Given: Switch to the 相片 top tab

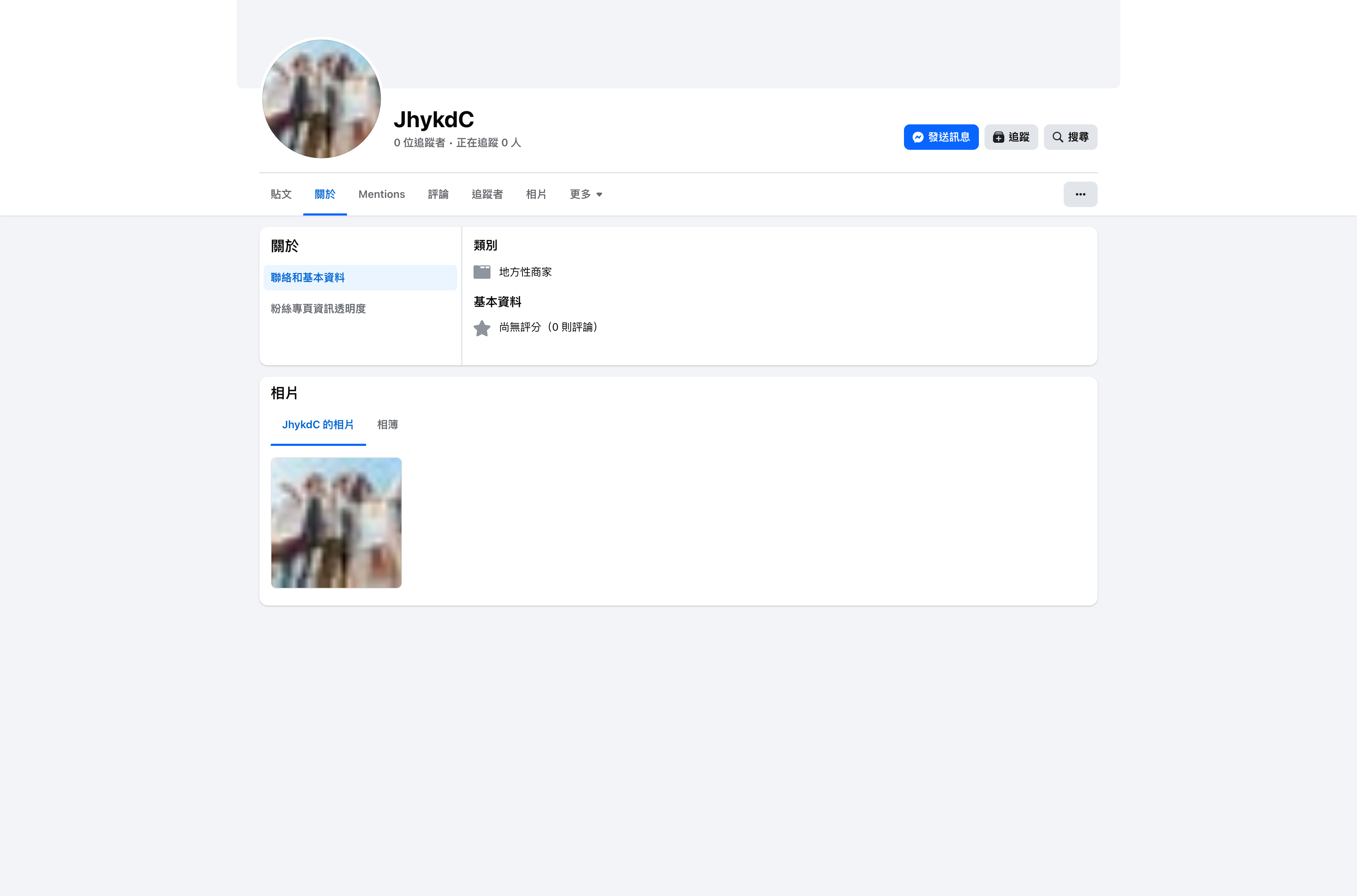Looking at the screenshot, I should [x=535, y=194].
